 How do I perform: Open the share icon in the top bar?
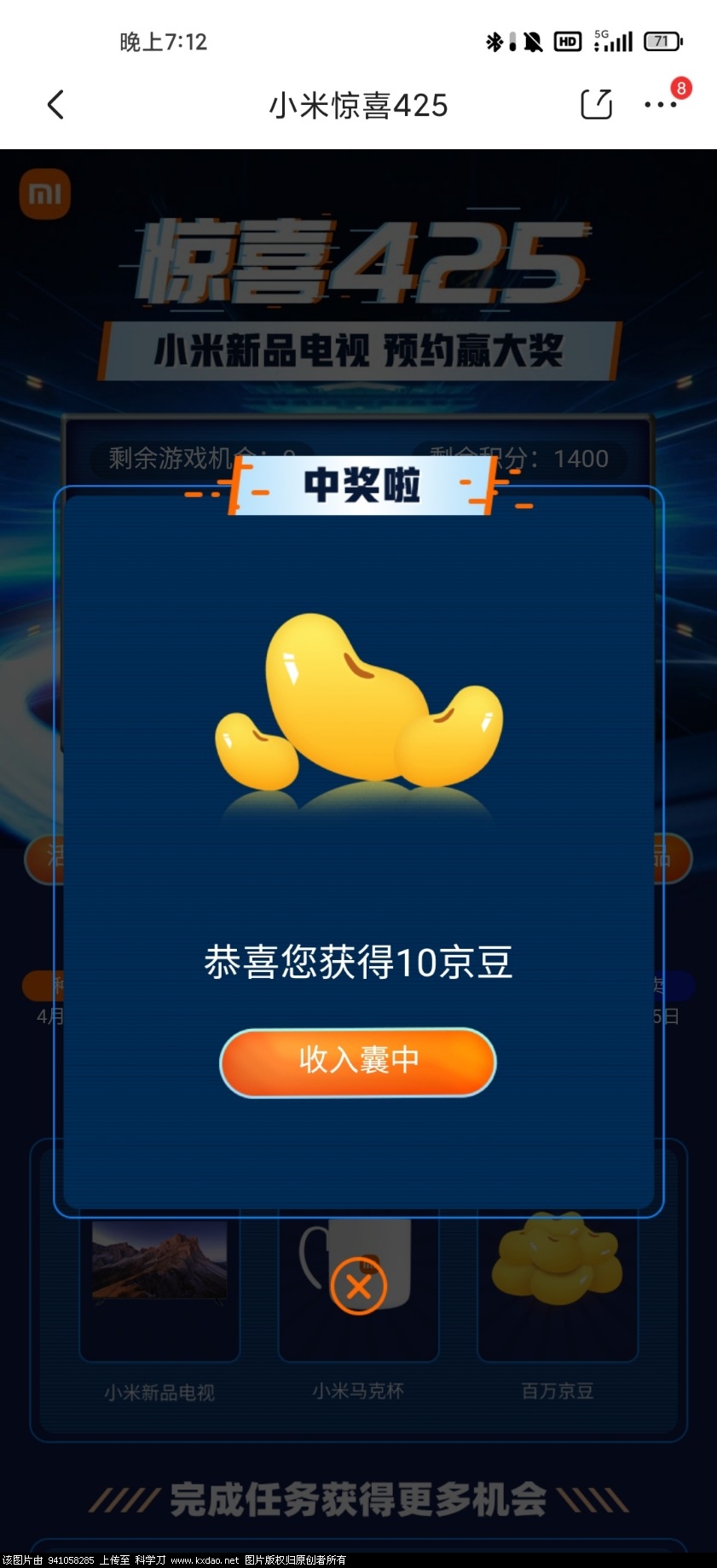point(597,104)
